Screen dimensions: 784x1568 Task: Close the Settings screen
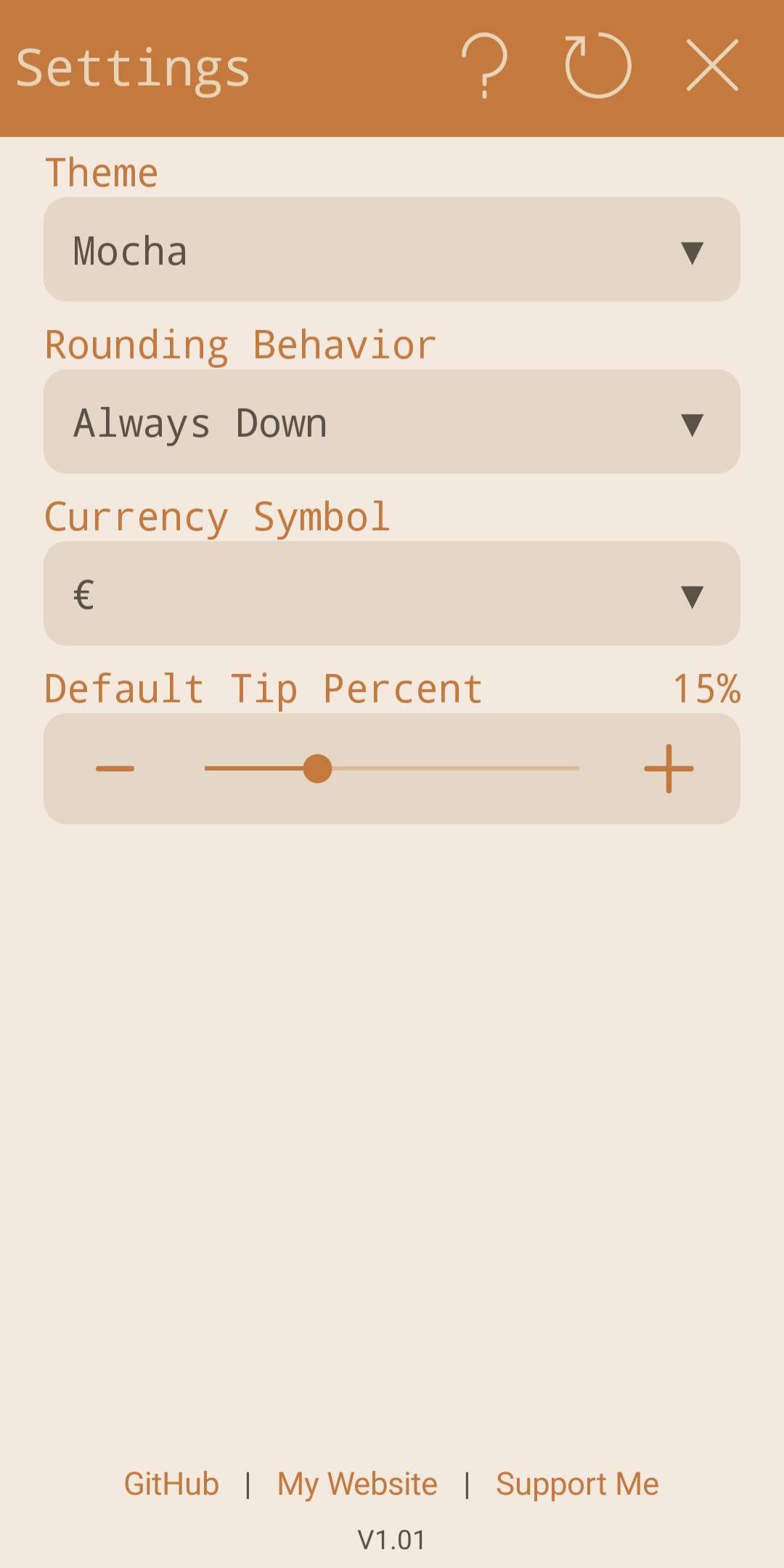[712, 66]
